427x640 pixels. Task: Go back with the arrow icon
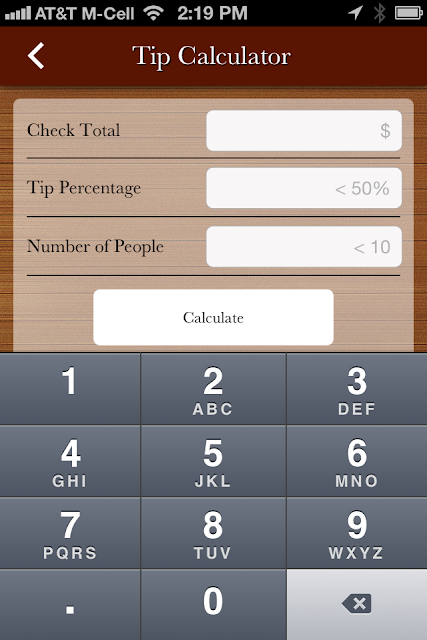point(36,56)
